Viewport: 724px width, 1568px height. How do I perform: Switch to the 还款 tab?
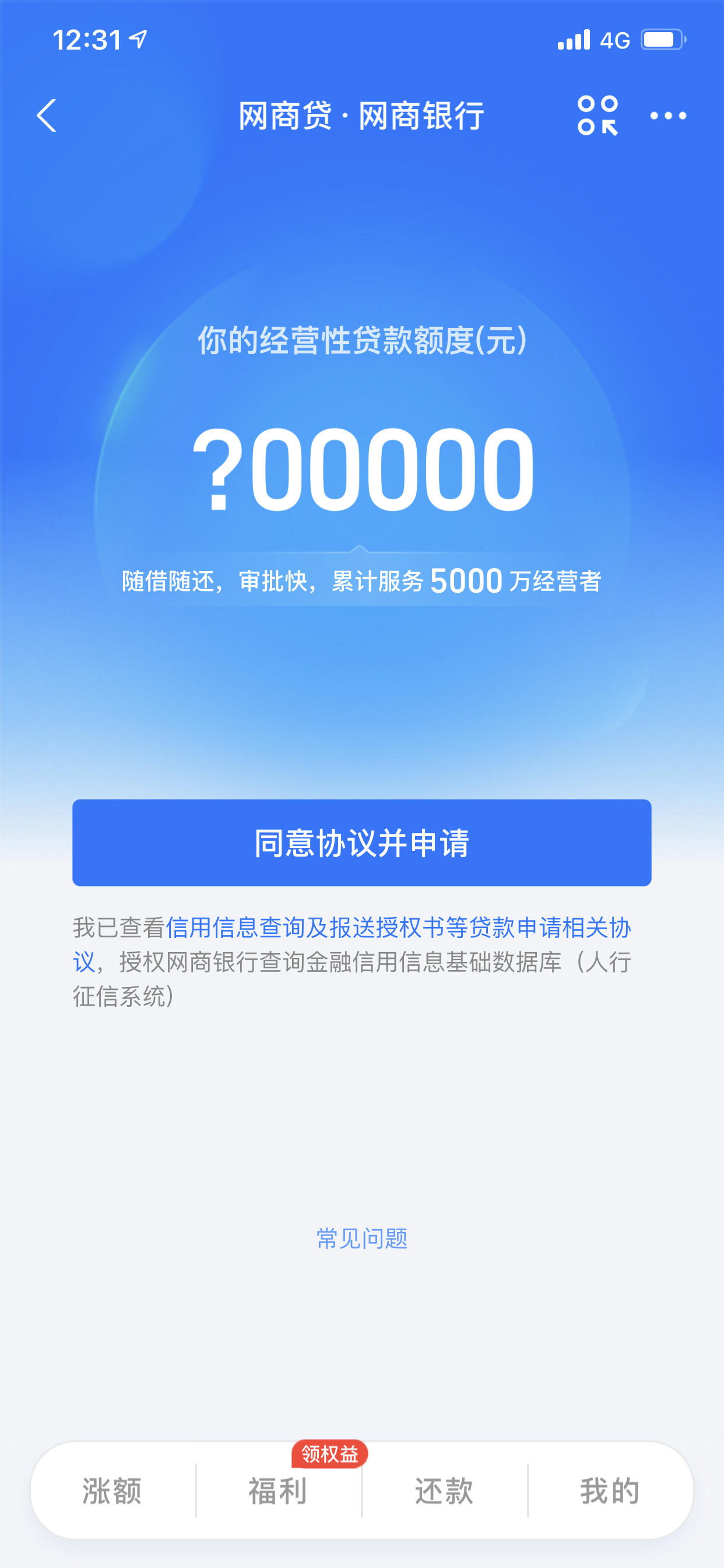coord(444,1490)
